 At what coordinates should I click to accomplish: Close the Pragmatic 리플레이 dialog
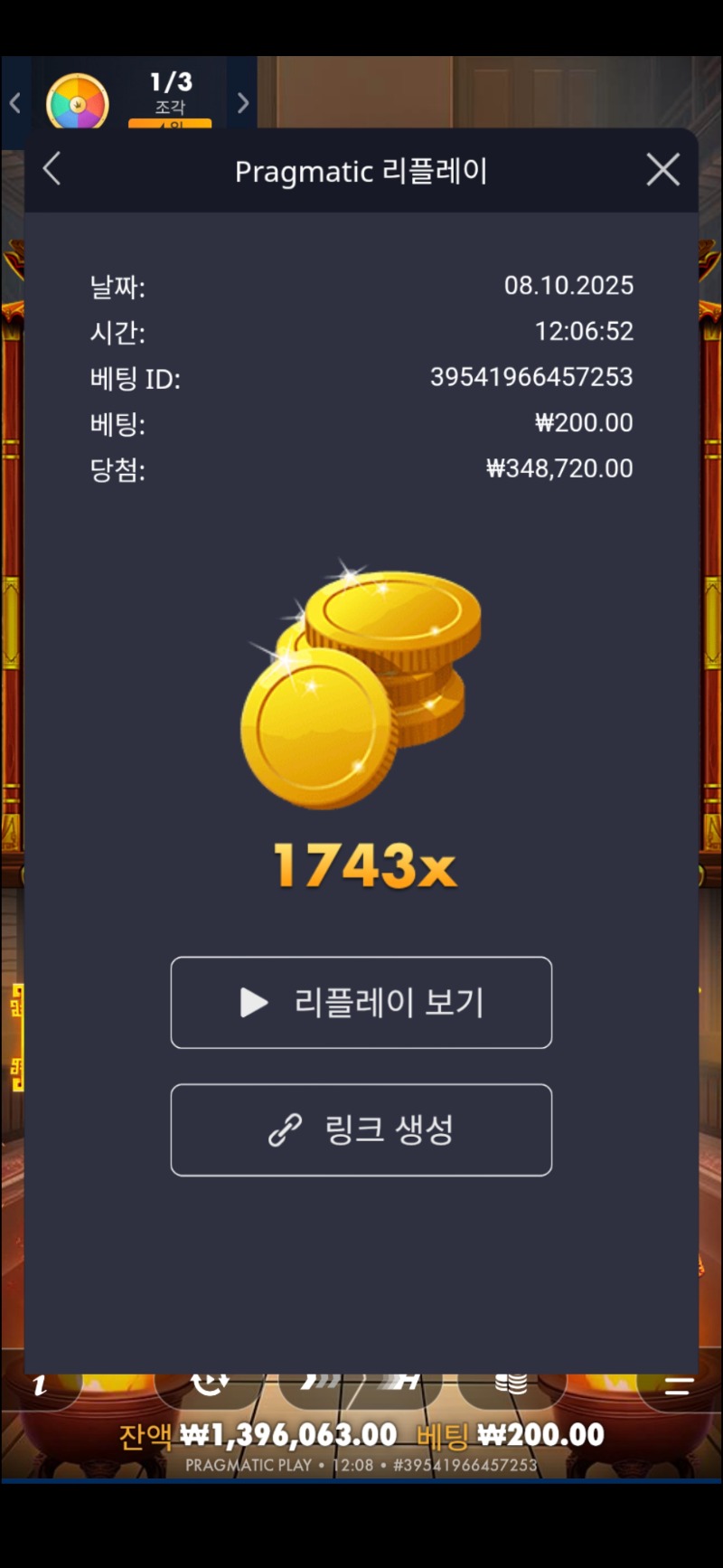(662, 169)
